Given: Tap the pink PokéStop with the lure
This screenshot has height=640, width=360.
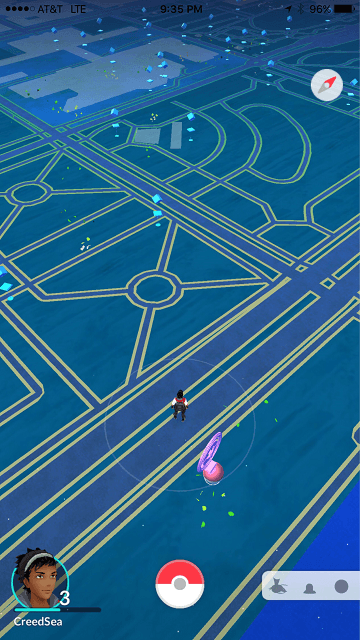Looking at the screenshot, I should click(x=211, y=460).
